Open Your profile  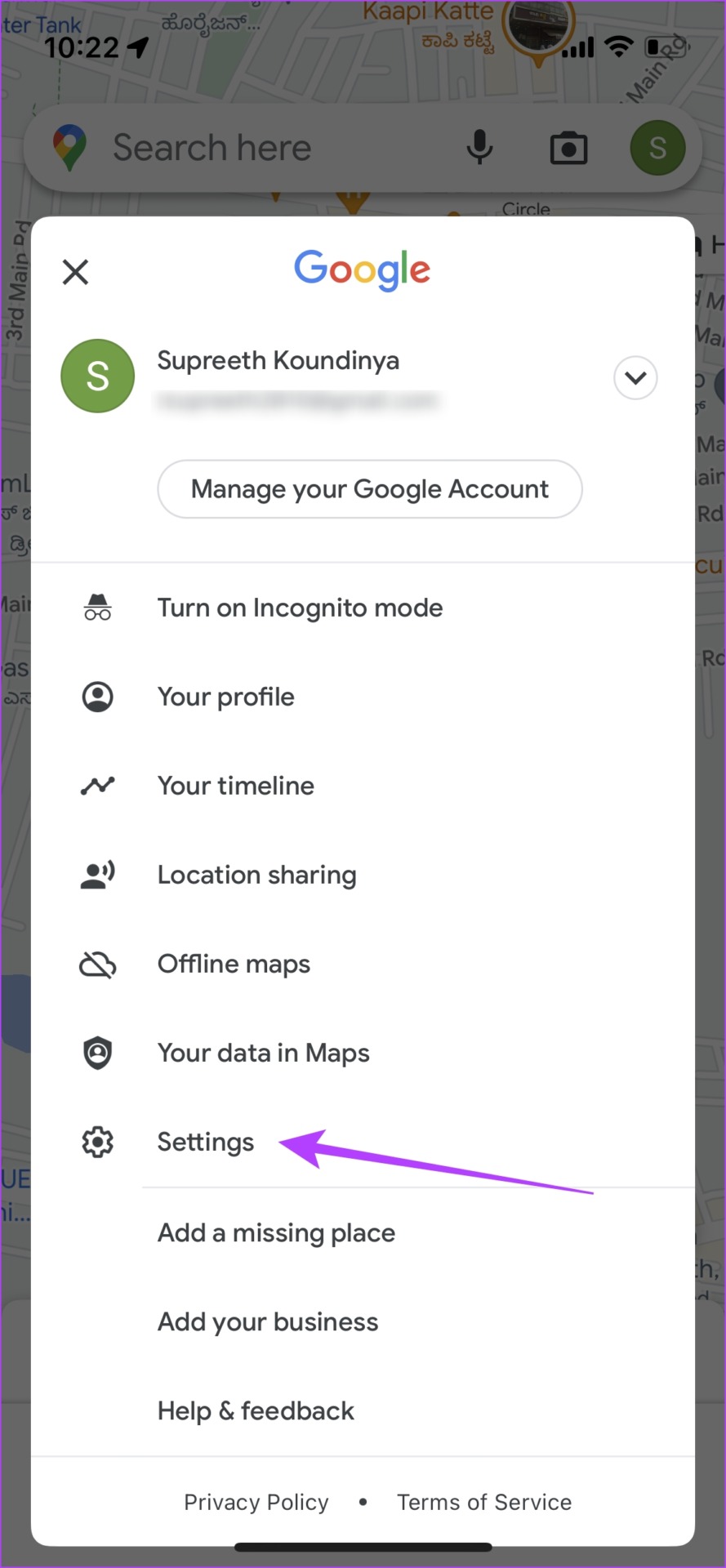[226, 697]
